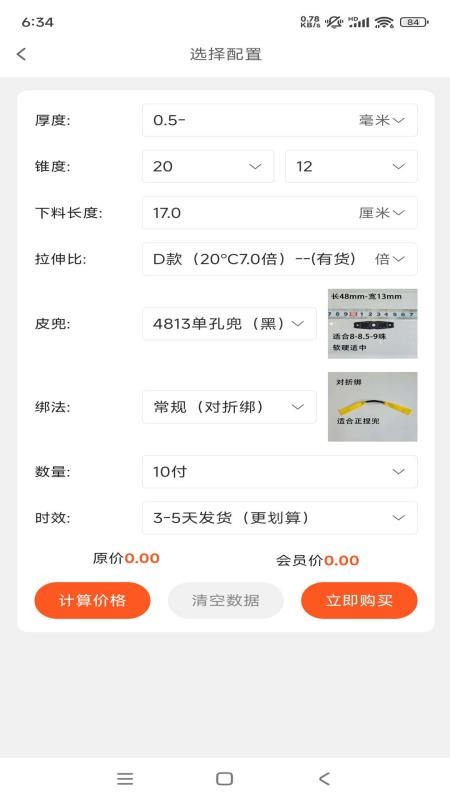Open the 拉伸比 dropdown showing D款
The width and height of the screenshot is (450, 800).
[280, 259]
